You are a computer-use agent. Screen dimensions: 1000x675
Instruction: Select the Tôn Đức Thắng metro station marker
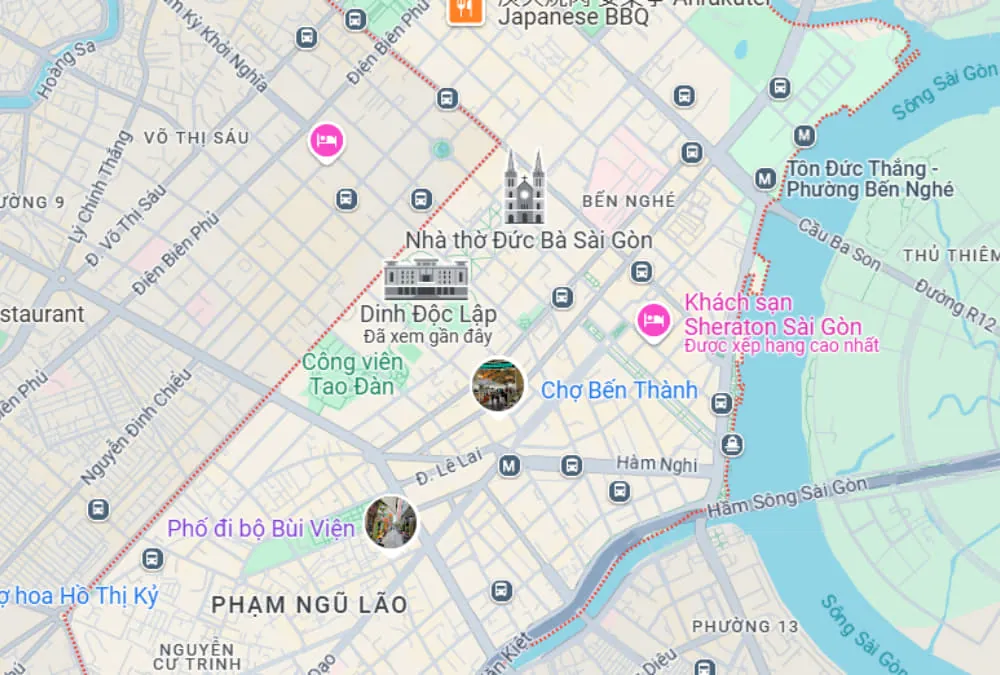pyautogui.click(x=765, y=178)
